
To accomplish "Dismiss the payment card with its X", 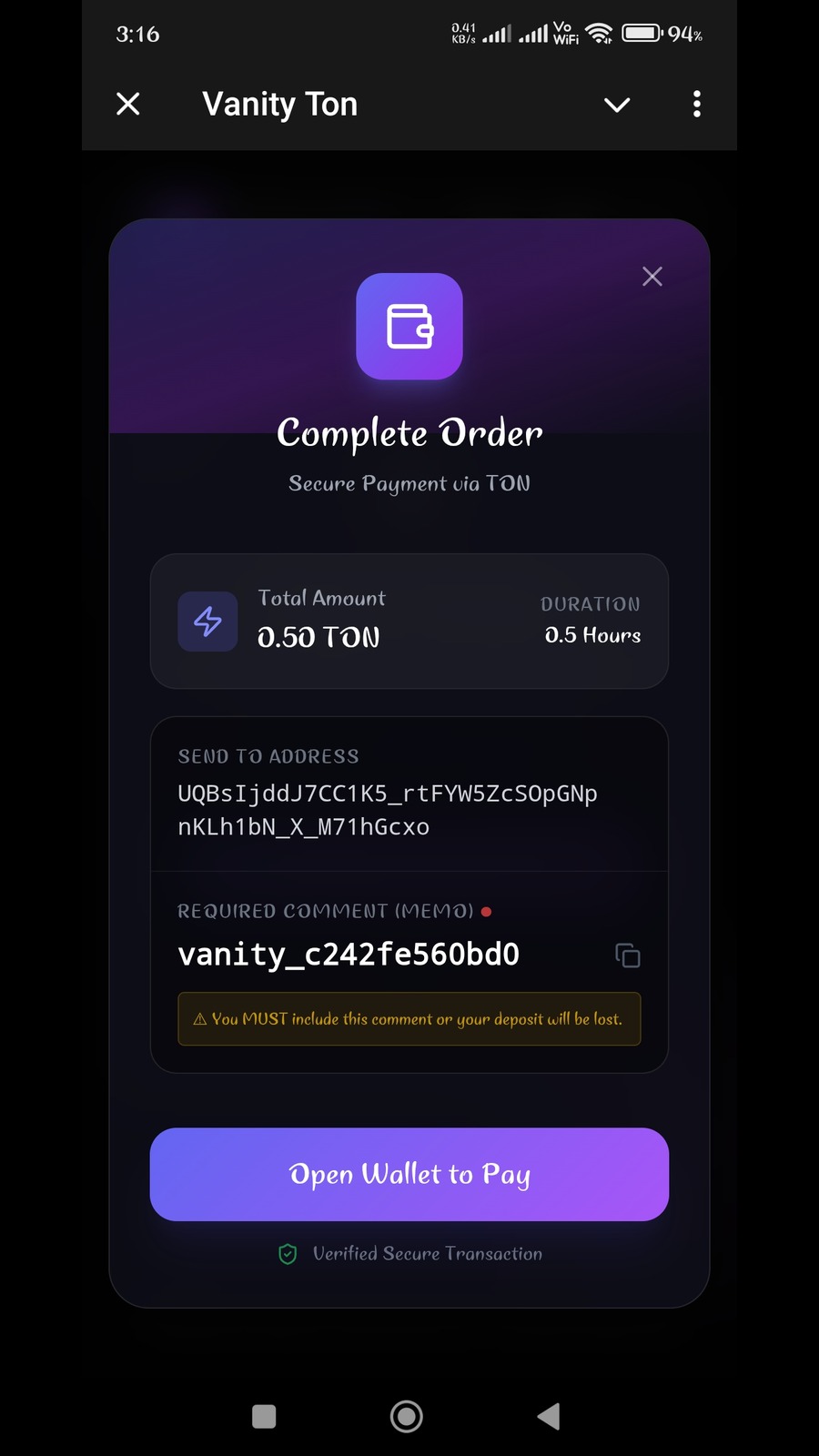I will (x=652, y=276).
